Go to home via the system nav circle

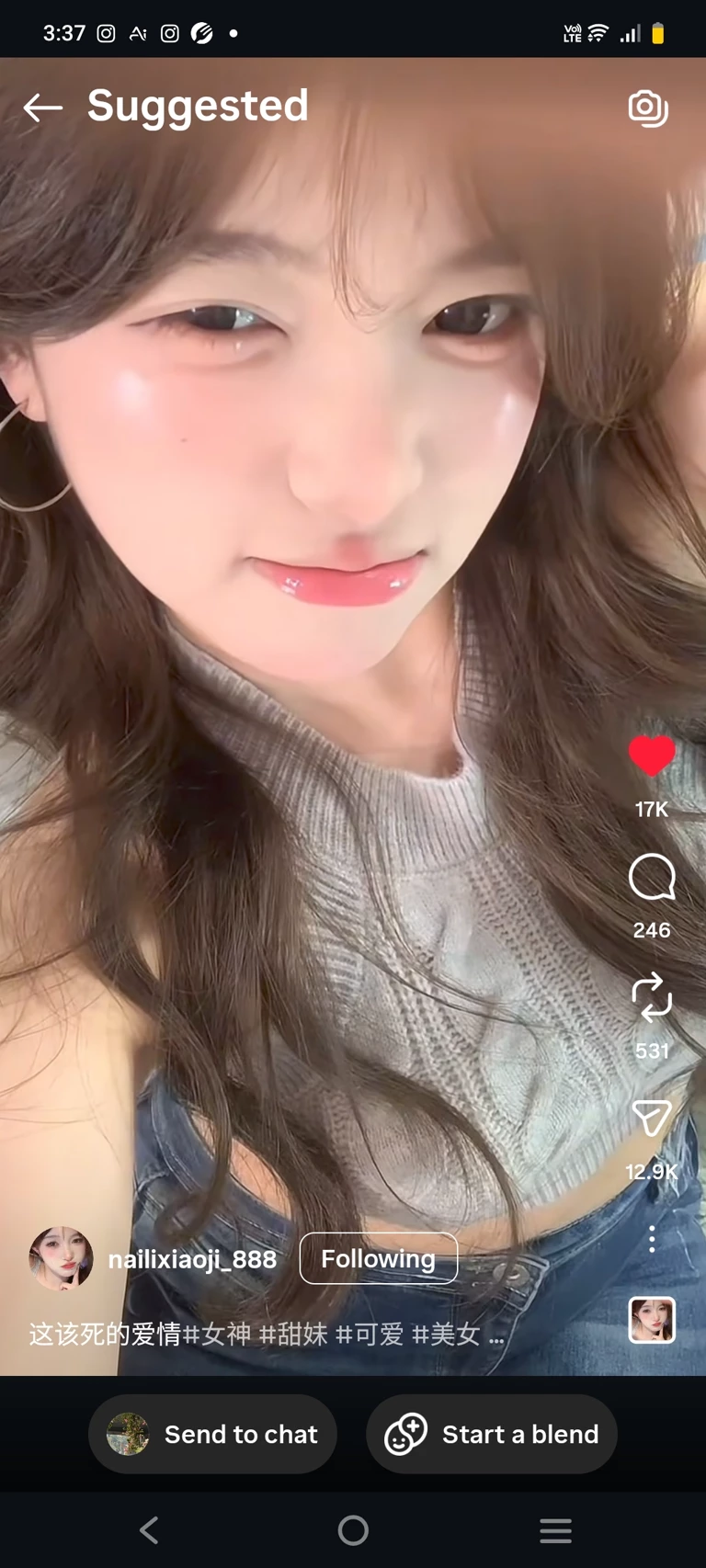coord(353,1530)
